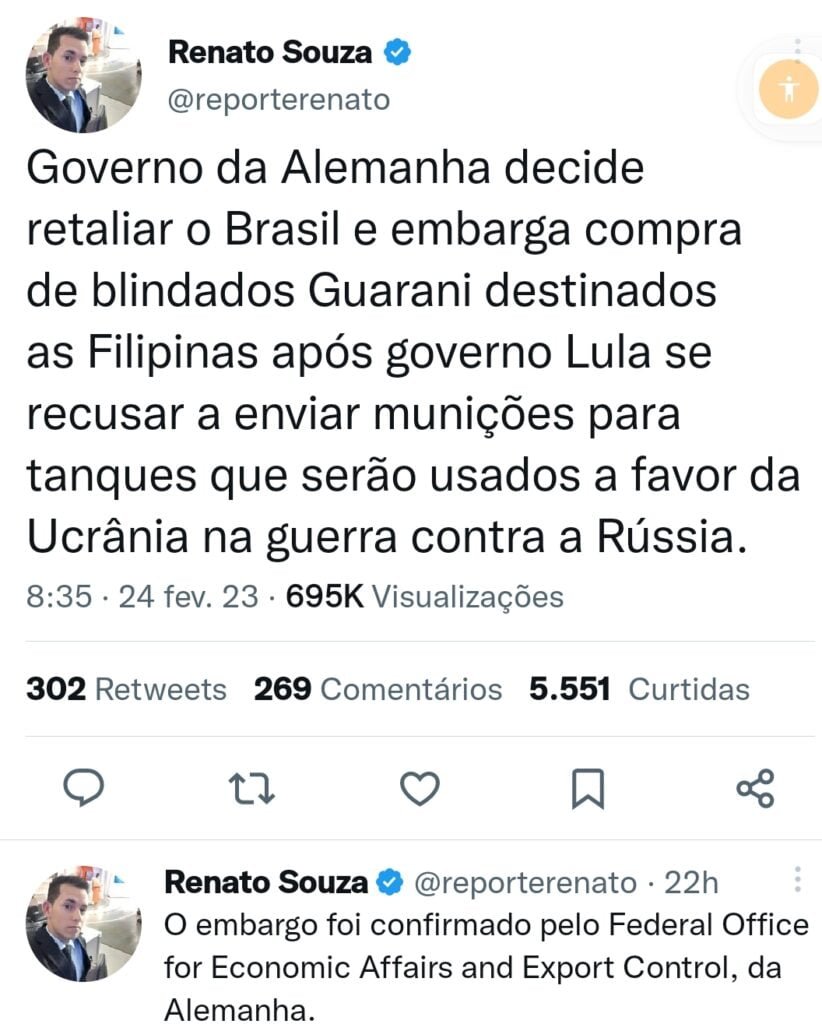Open overflow menu on the reply tweet
Viewport: 822px width, 1024px height.
(x=797, y=879)
